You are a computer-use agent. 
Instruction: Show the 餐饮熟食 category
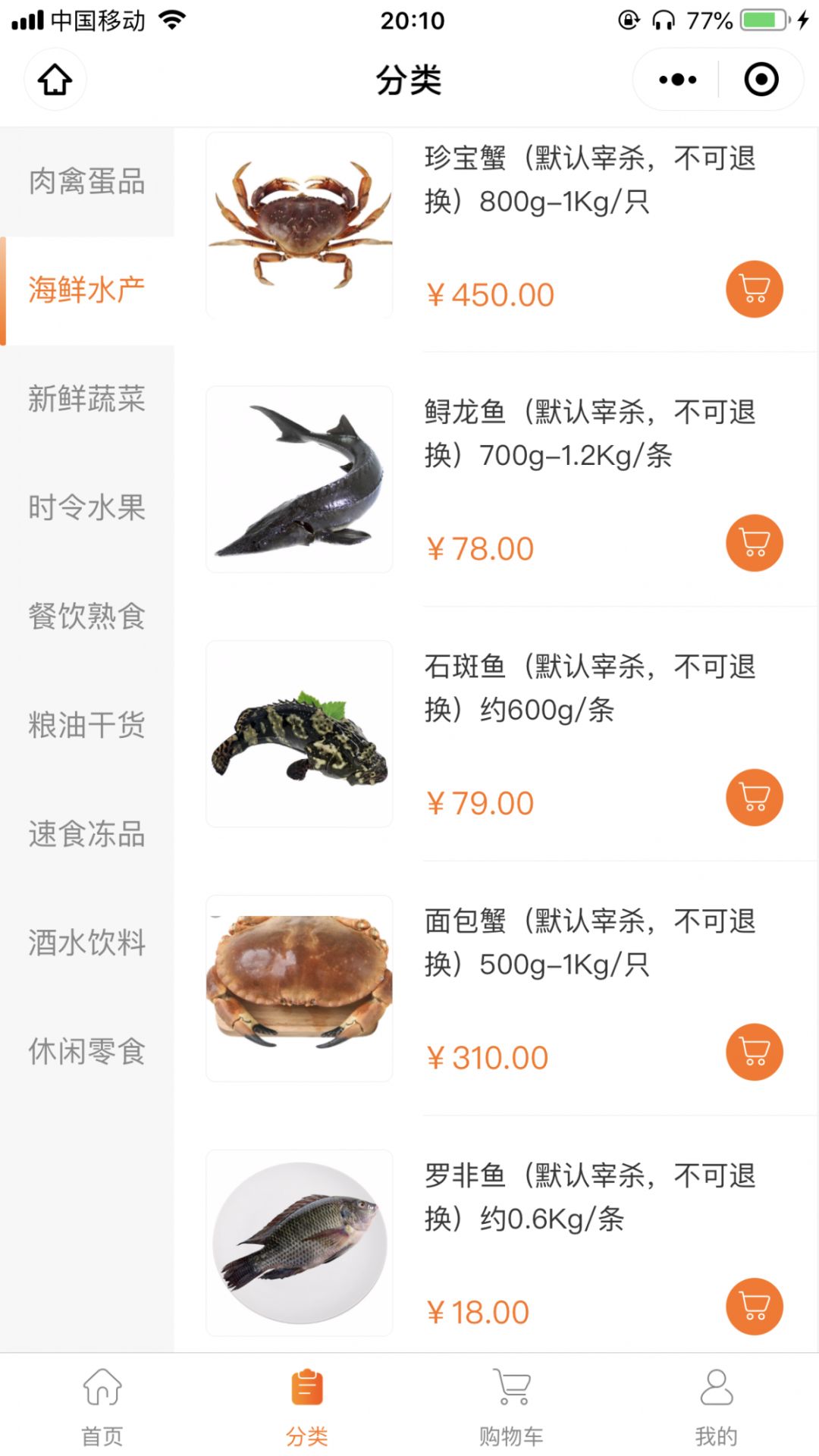click(x=87, y=616)
